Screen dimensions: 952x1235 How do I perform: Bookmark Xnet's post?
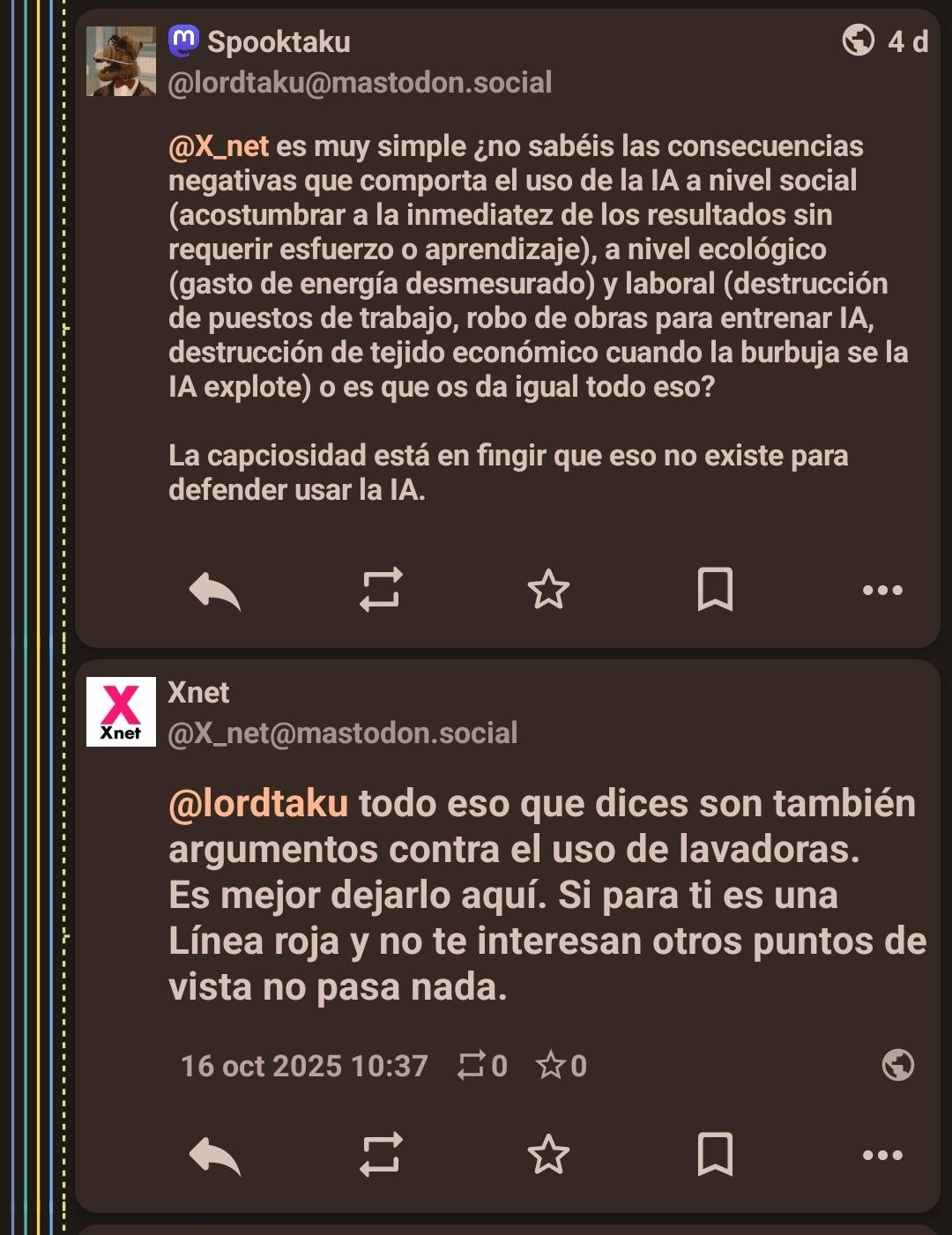(x=715, y=1154)
